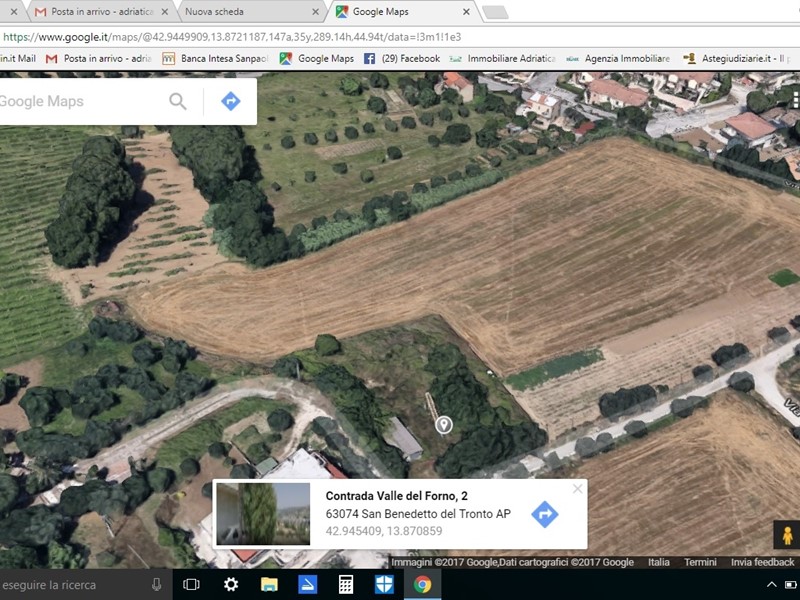Open directions from the search box

(231, 101)
